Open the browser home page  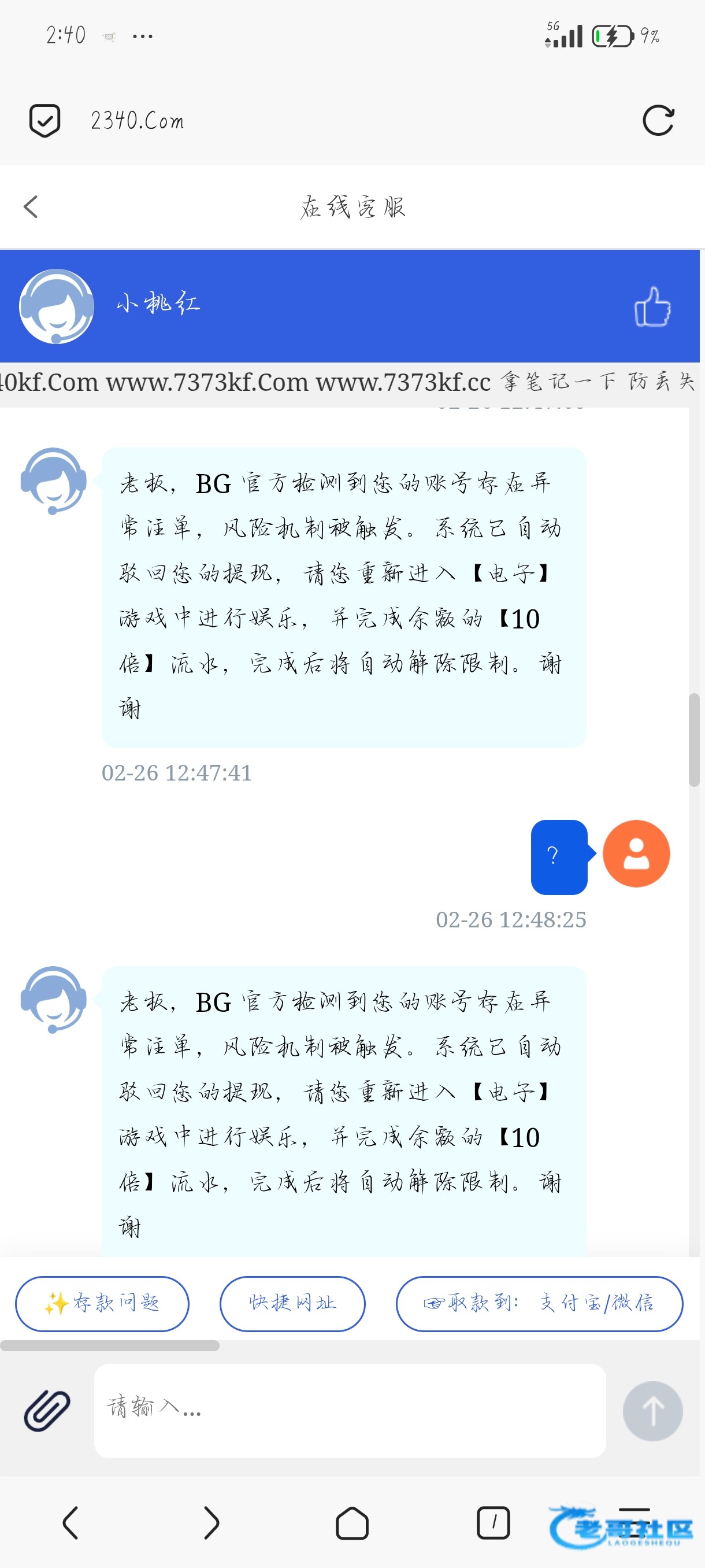click(352, 1523)
